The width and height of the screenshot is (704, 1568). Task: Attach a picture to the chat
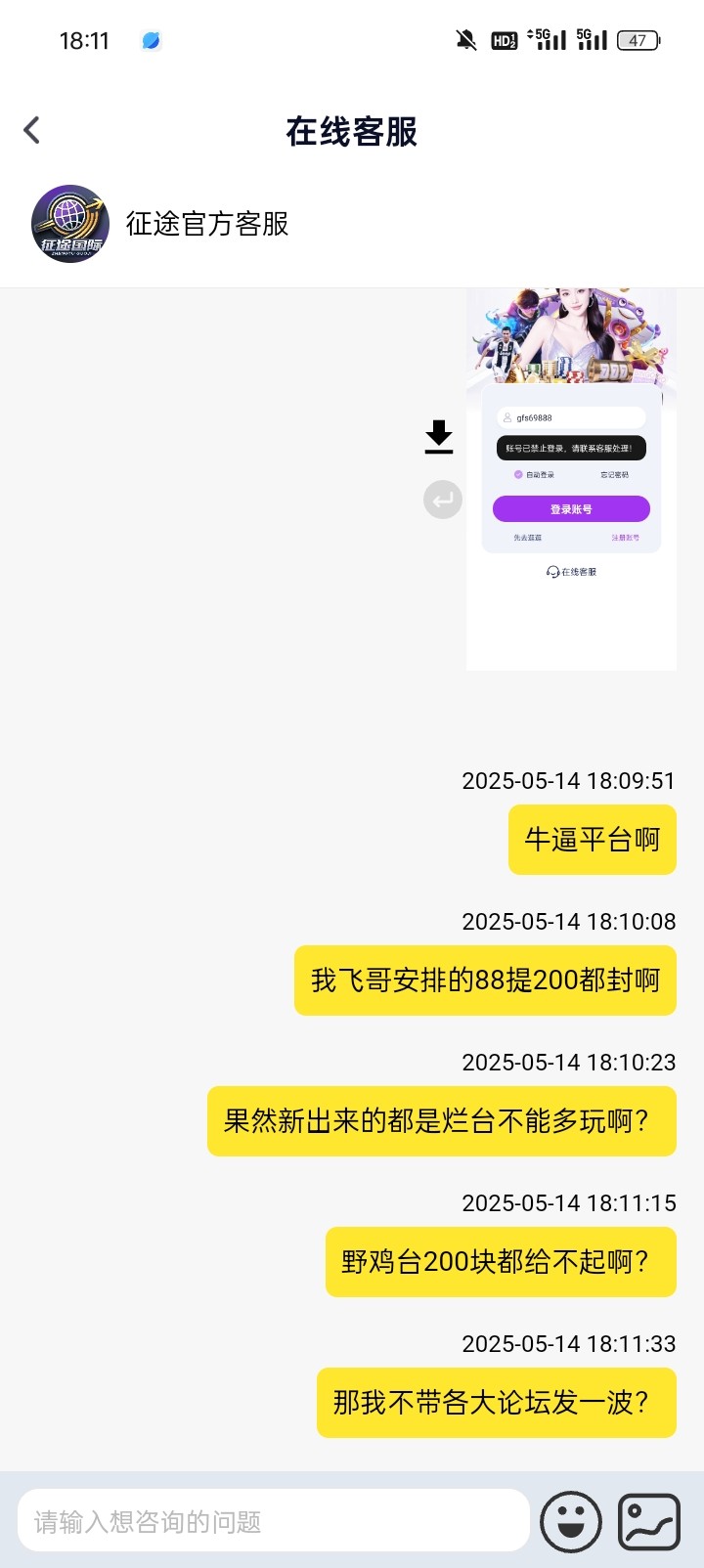649,1521
